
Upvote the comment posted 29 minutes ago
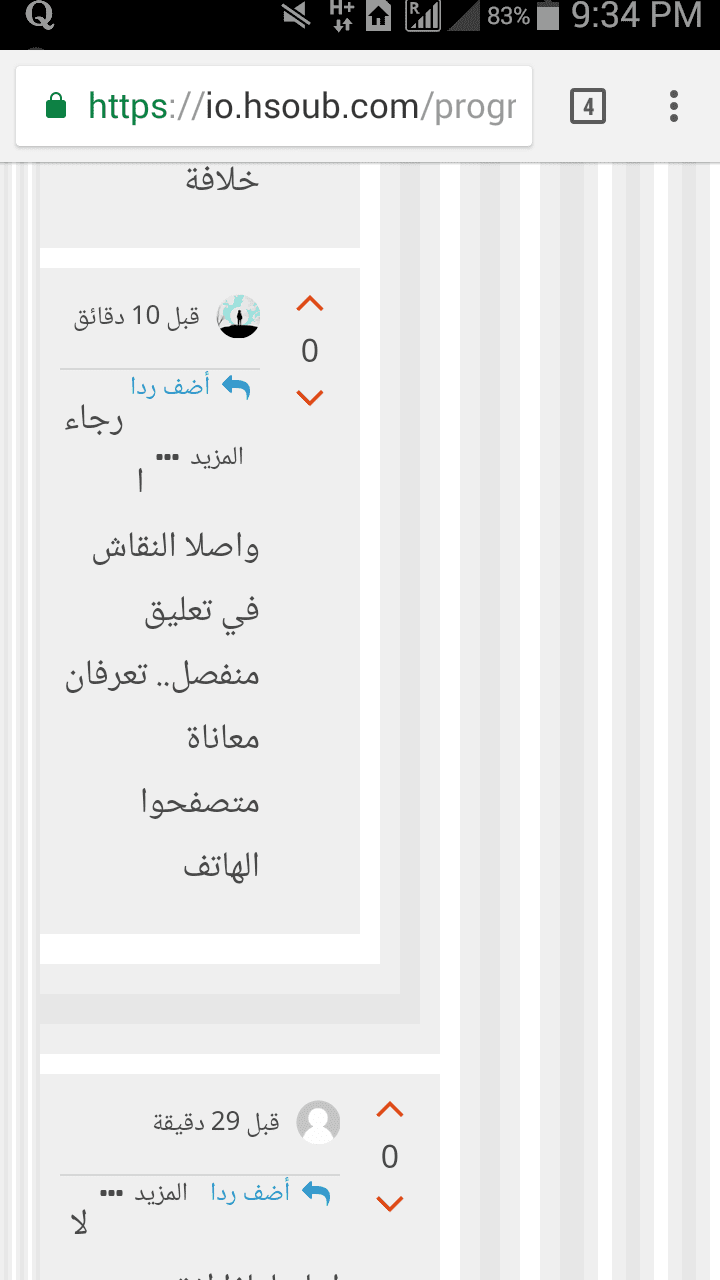(389, 1110)
